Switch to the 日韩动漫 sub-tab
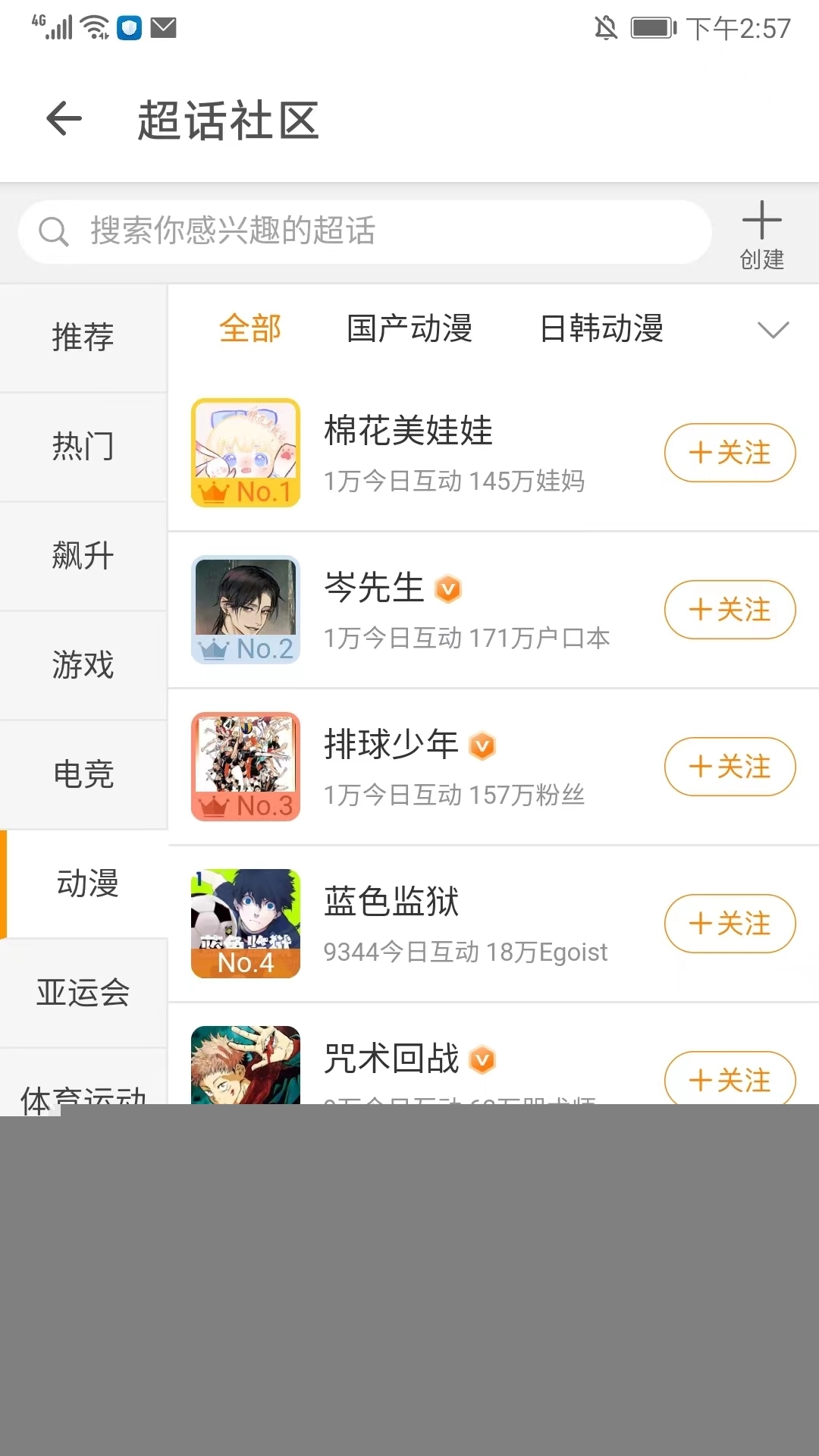This screenshot has height=1456, width=819. point(601,328)
